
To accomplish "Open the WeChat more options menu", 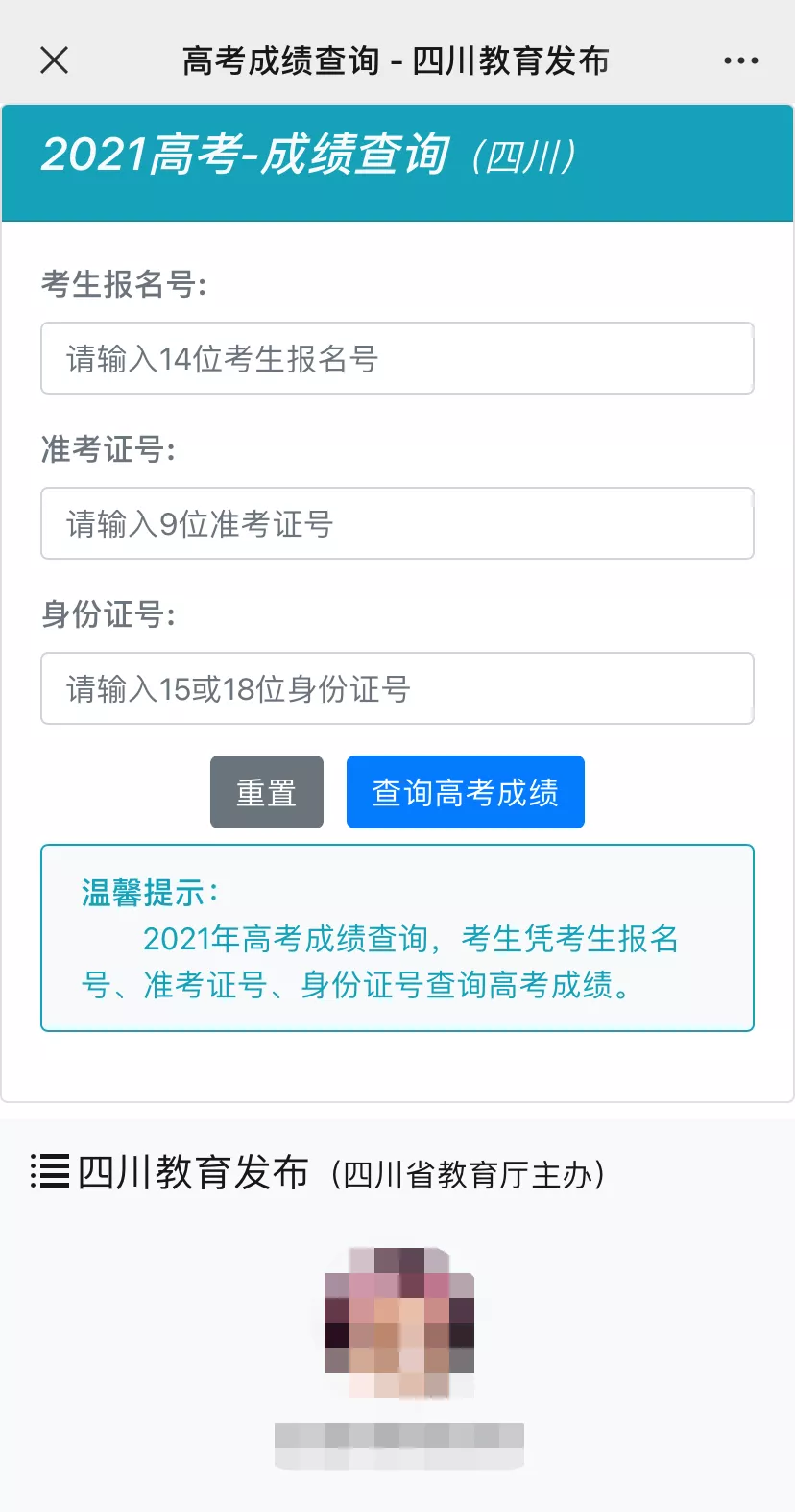I will 741,60.
